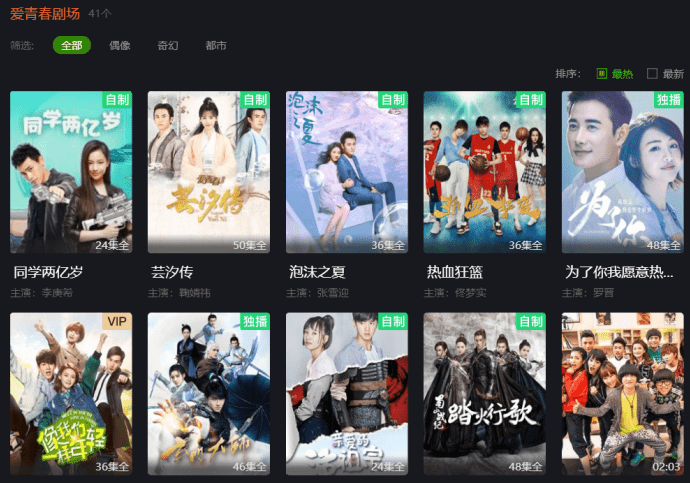Image resolution: width=690 pixels, height=483 pixels.
Task: Open the drama 芸汐传
Action: click(208, 172)
